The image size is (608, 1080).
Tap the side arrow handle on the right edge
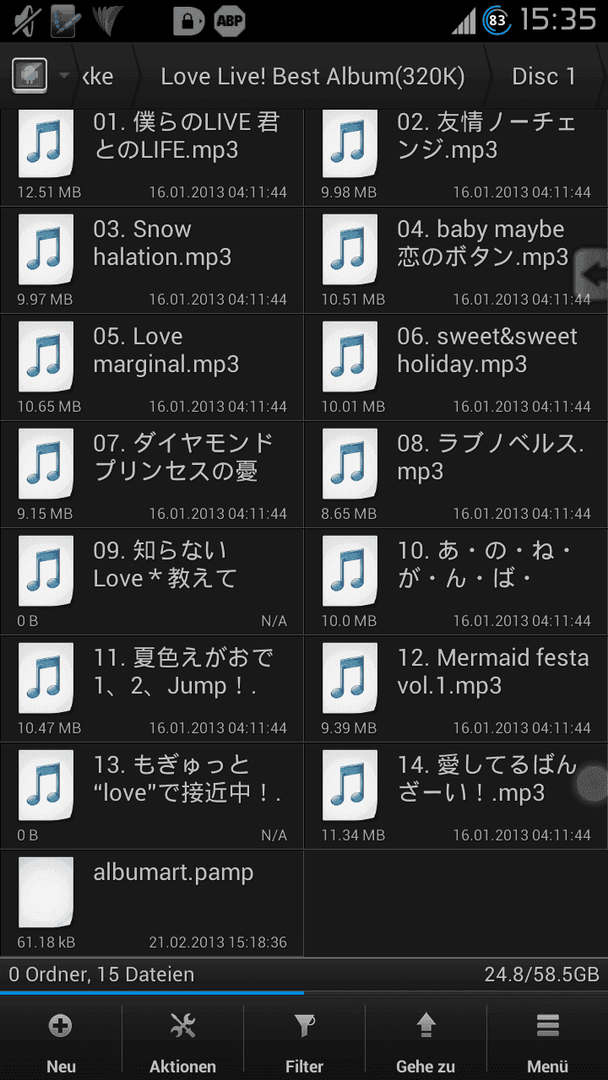tap(591, 275)
